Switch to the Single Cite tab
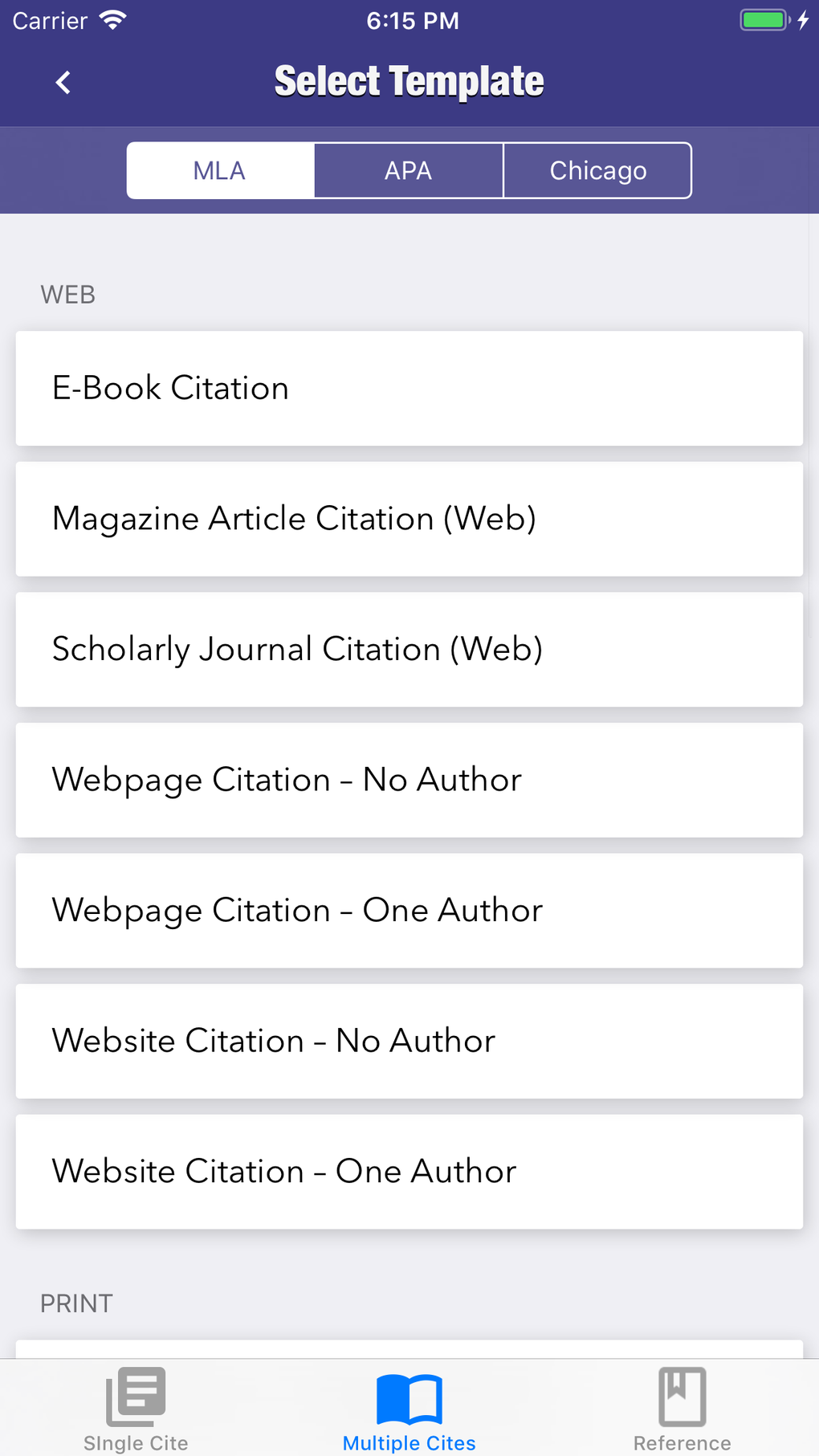 pos(136,1409)
